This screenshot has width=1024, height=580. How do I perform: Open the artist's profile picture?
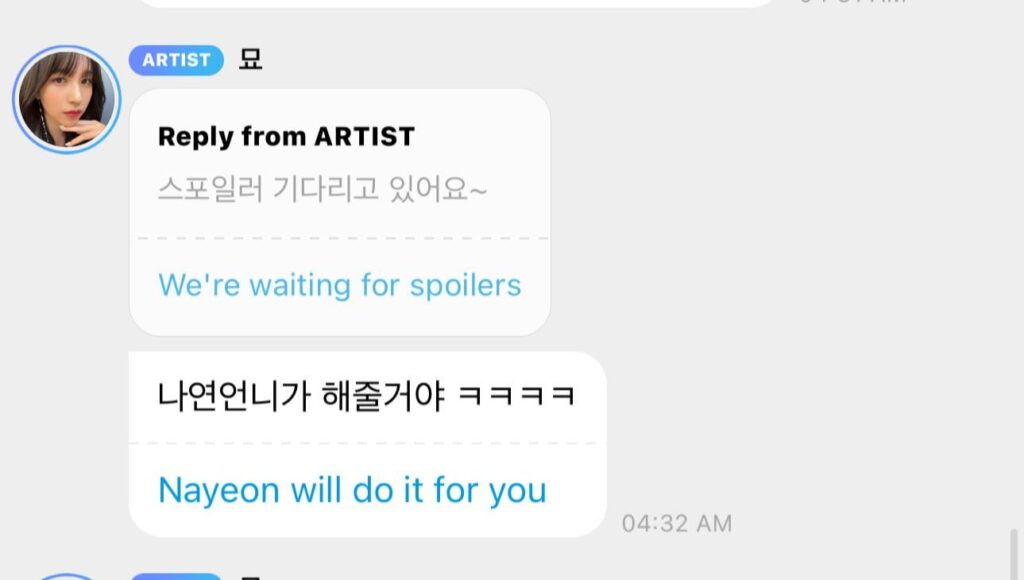pos(66,99)
